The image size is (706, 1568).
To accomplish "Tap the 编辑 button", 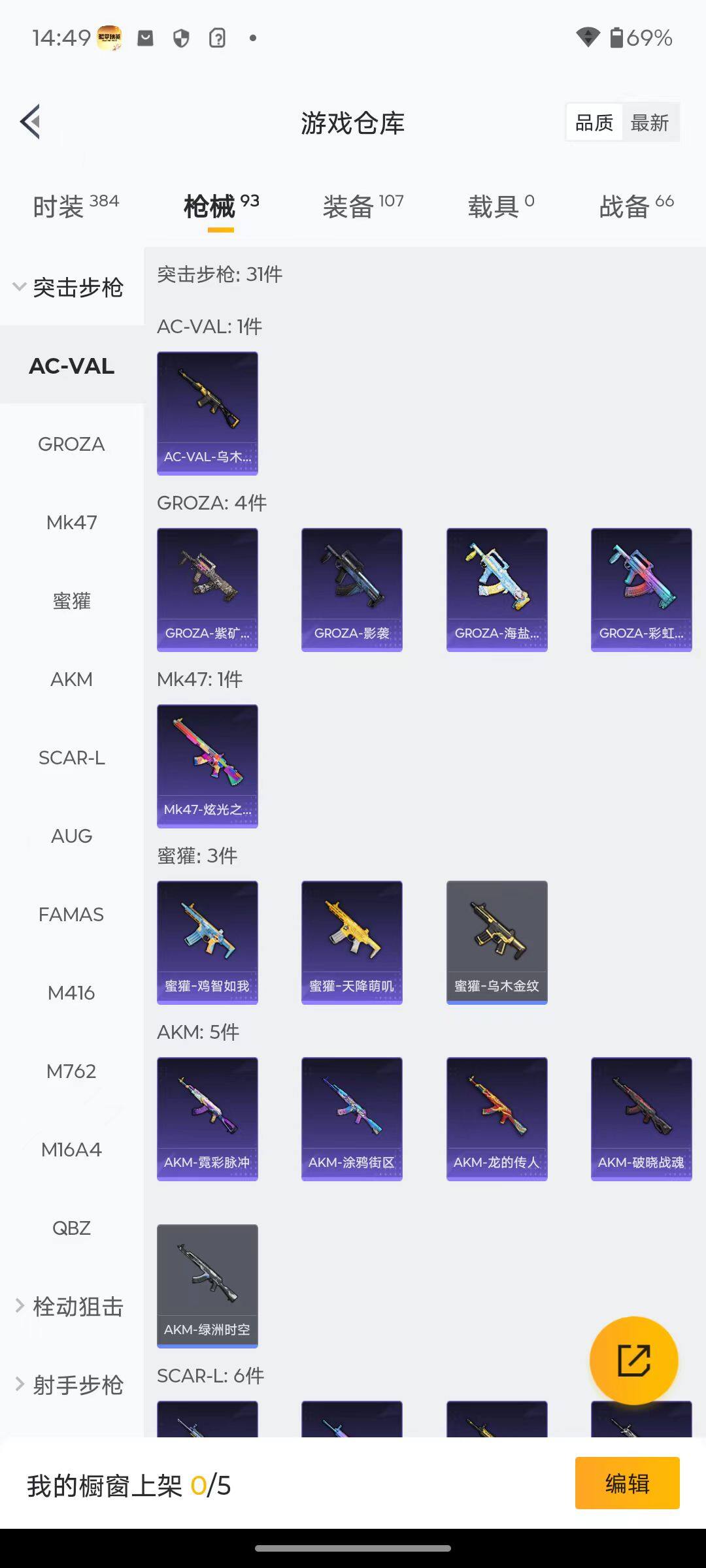I will tap(627, 1484).
